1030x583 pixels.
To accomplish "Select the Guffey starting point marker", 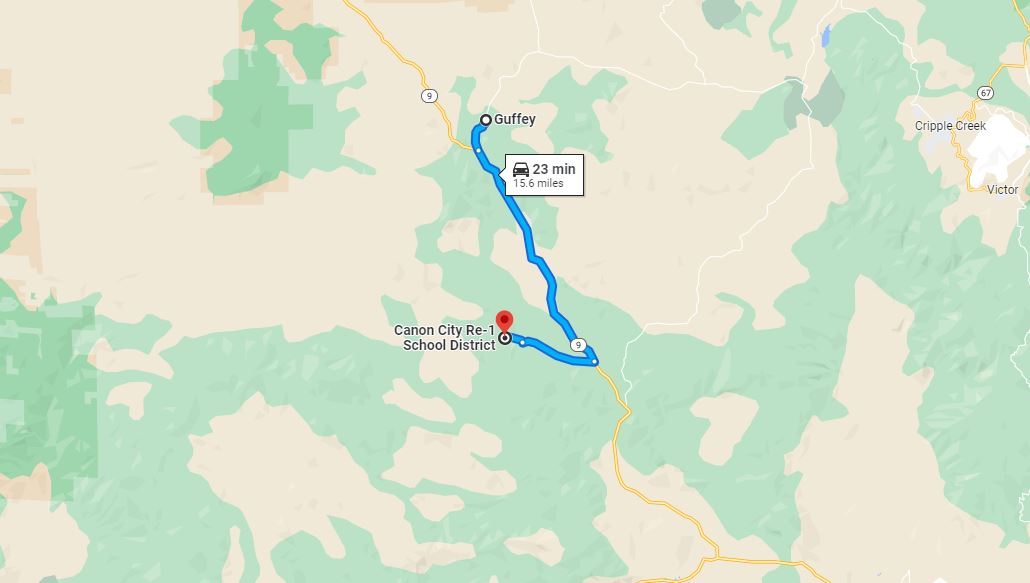I will coord(486,120).
